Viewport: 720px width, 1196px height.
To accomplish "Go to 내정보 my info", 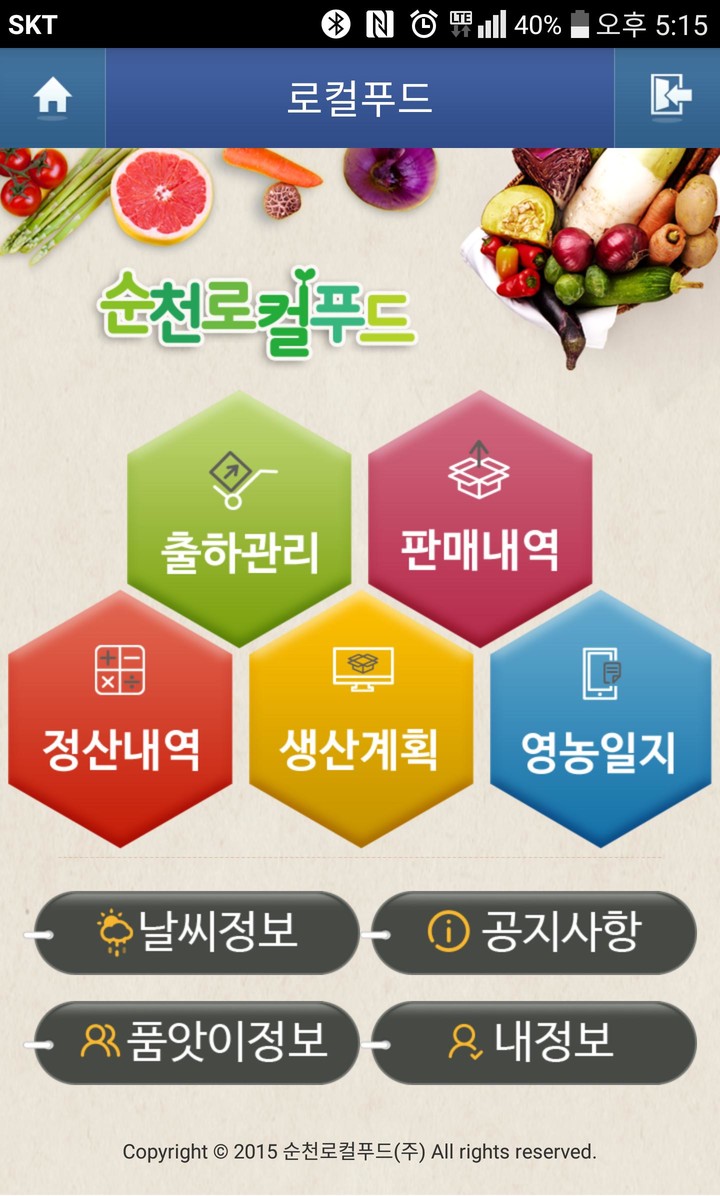I will [534, 1043].
